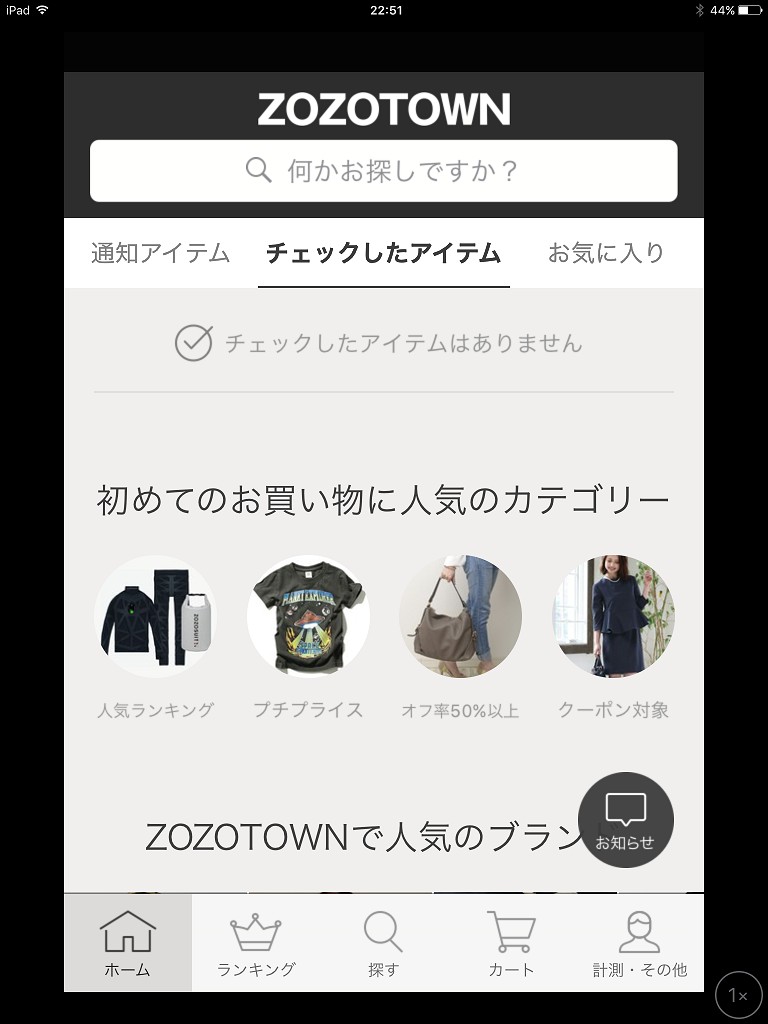Open the 何かお探しですか？ search box
Image resolution: width=768 pixels, height=1024 pixels.
[383, 171]
